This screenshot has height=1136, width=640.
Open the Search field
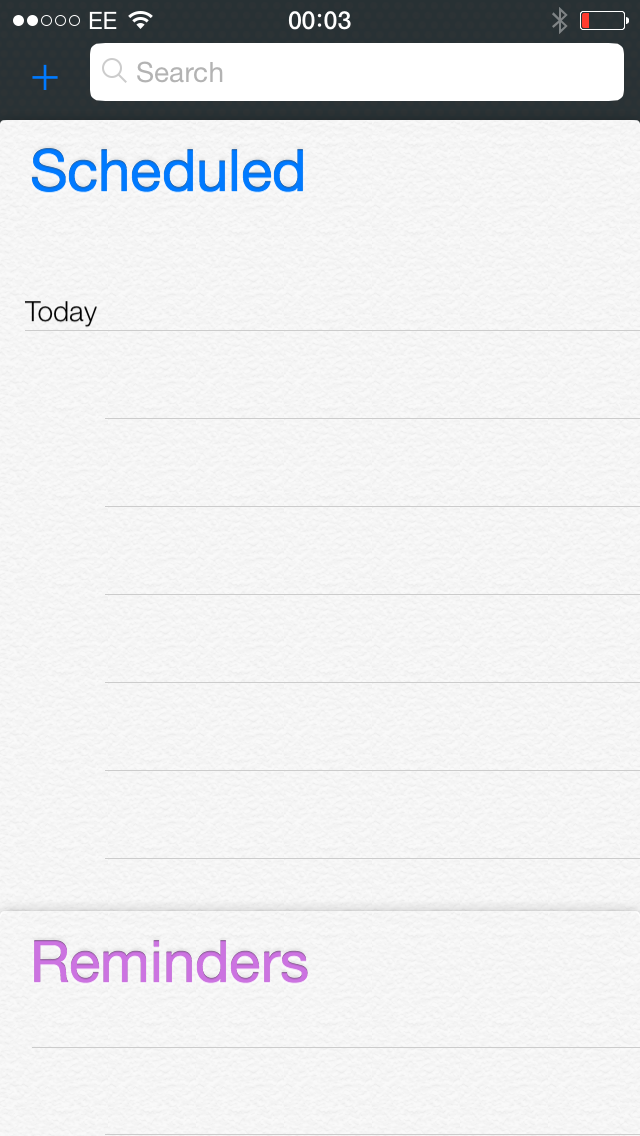click(x=357, y=72)
